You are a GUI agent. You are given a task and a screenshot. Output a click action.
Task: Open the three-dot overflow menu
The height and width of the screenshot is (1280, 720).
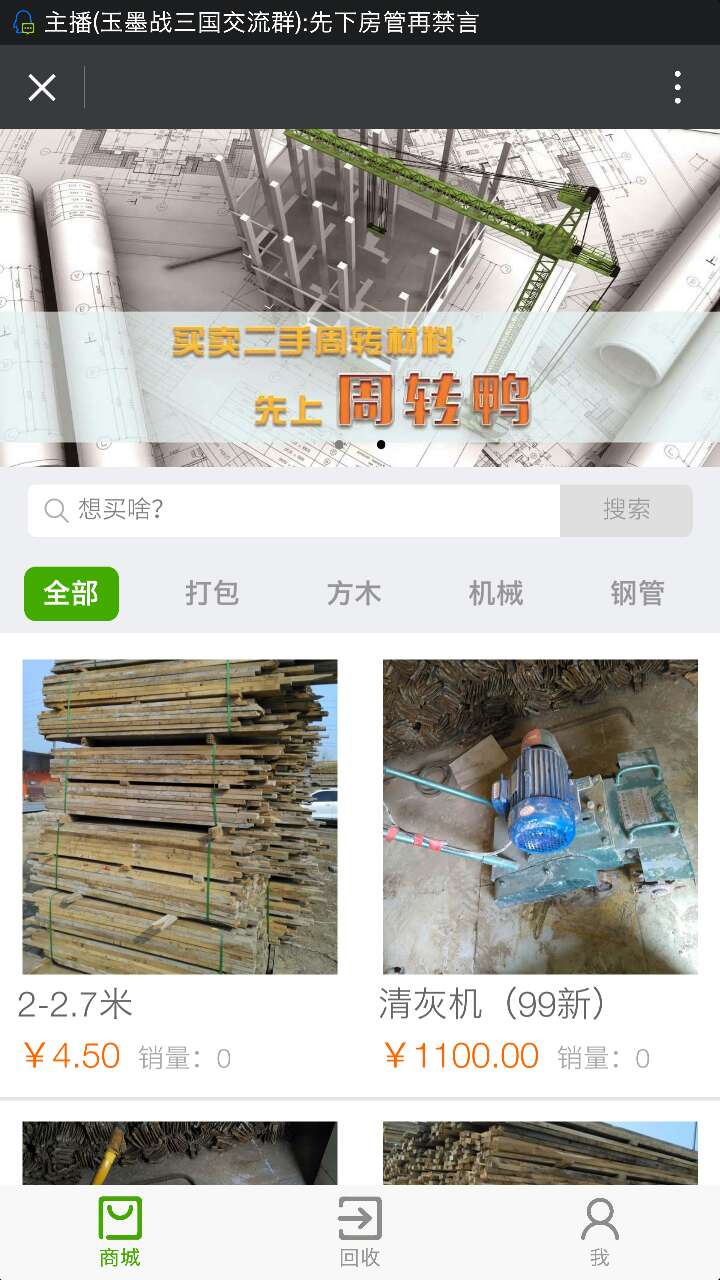click(677, 88)
